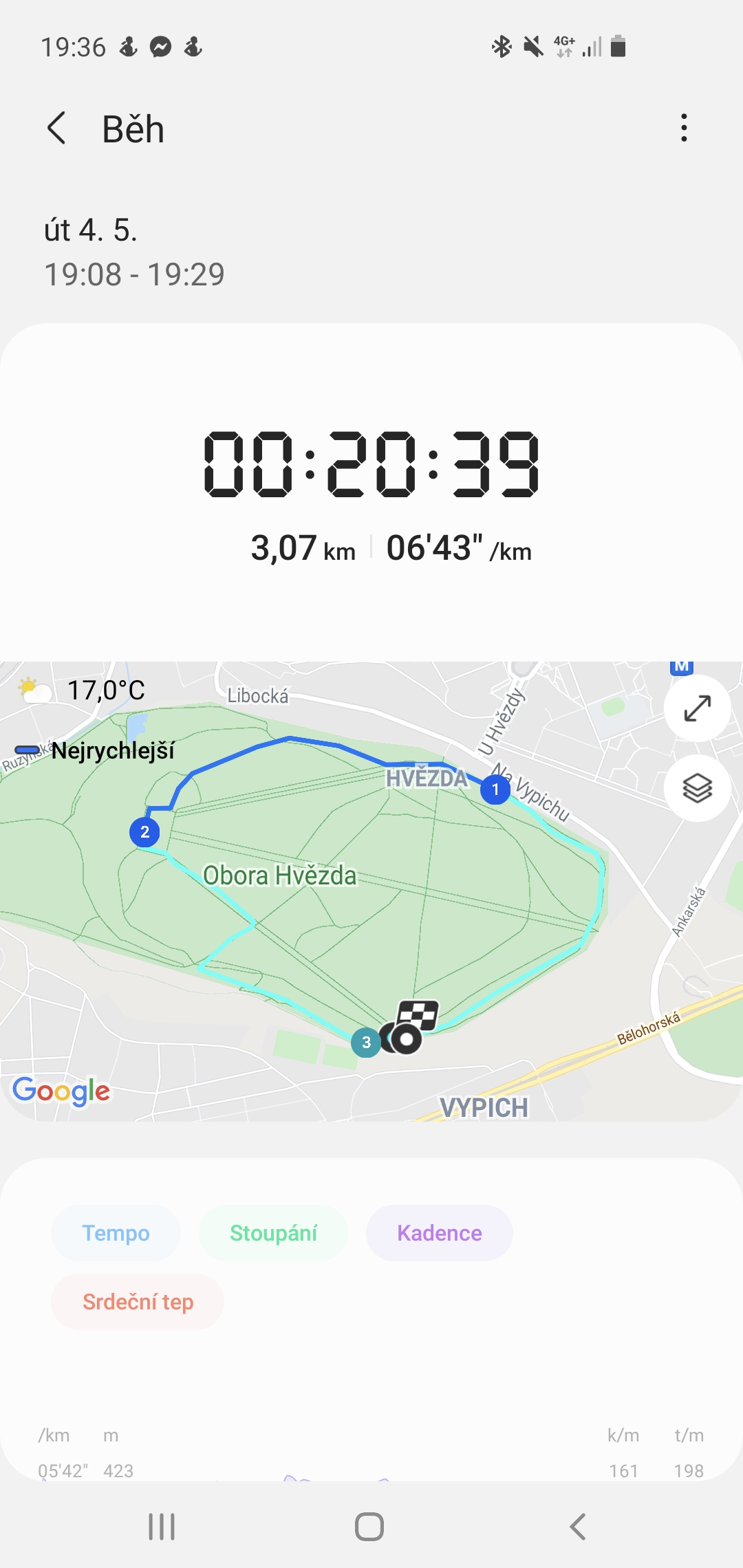Go to the home screen
This screenshot has height=1568, width=743.
369,1527
